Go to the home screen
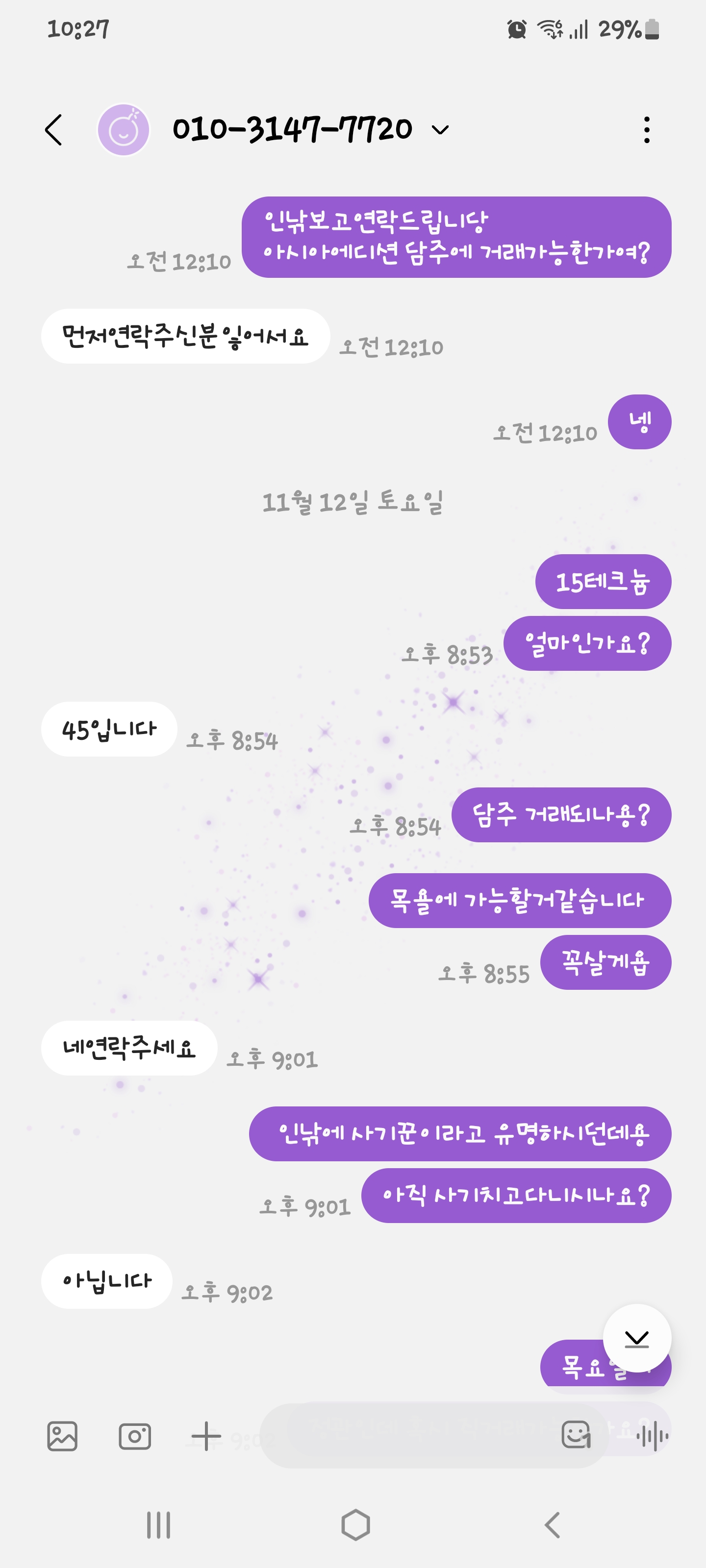Image resolution: width=706 pixels, height=1568 pixels. pos(356,1525)
